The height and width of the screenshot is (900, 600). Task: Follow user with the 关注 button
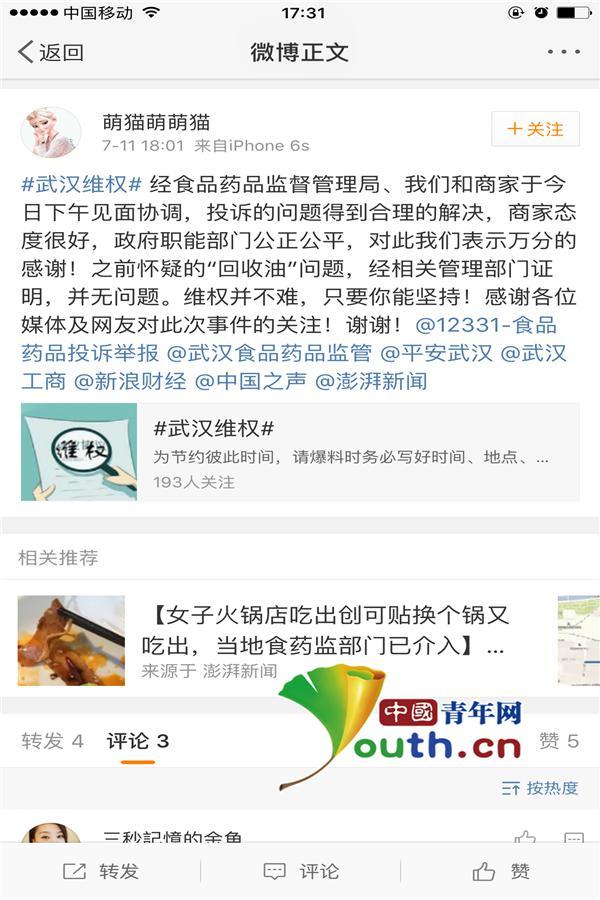[x=535, y=129]
